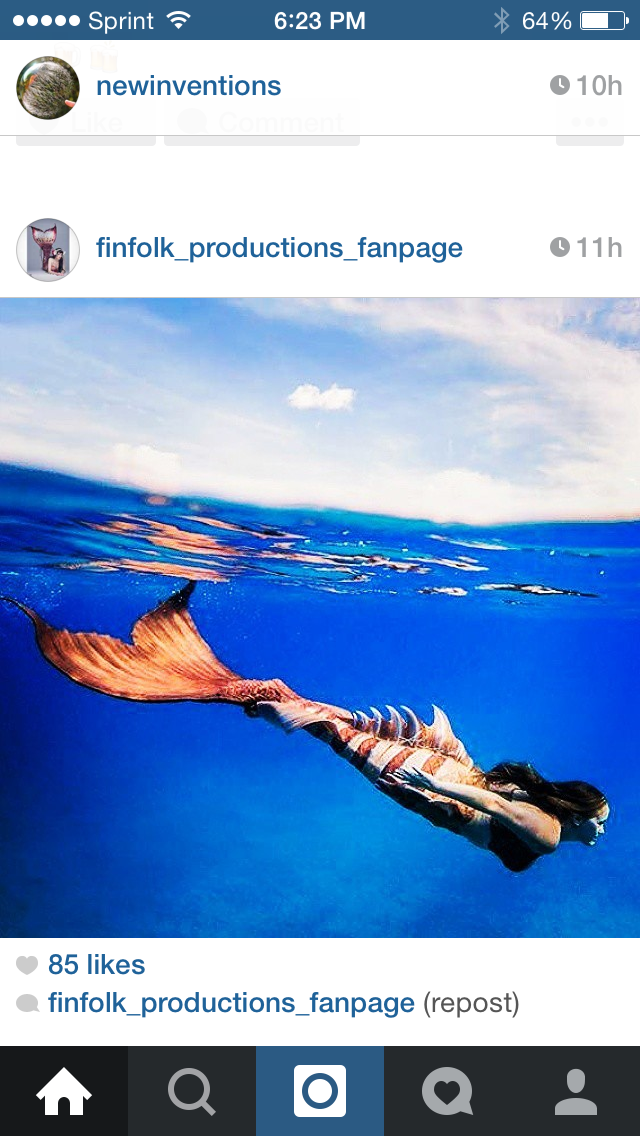
Task: Open the activity heart tab
Action: pos(448,1091)
